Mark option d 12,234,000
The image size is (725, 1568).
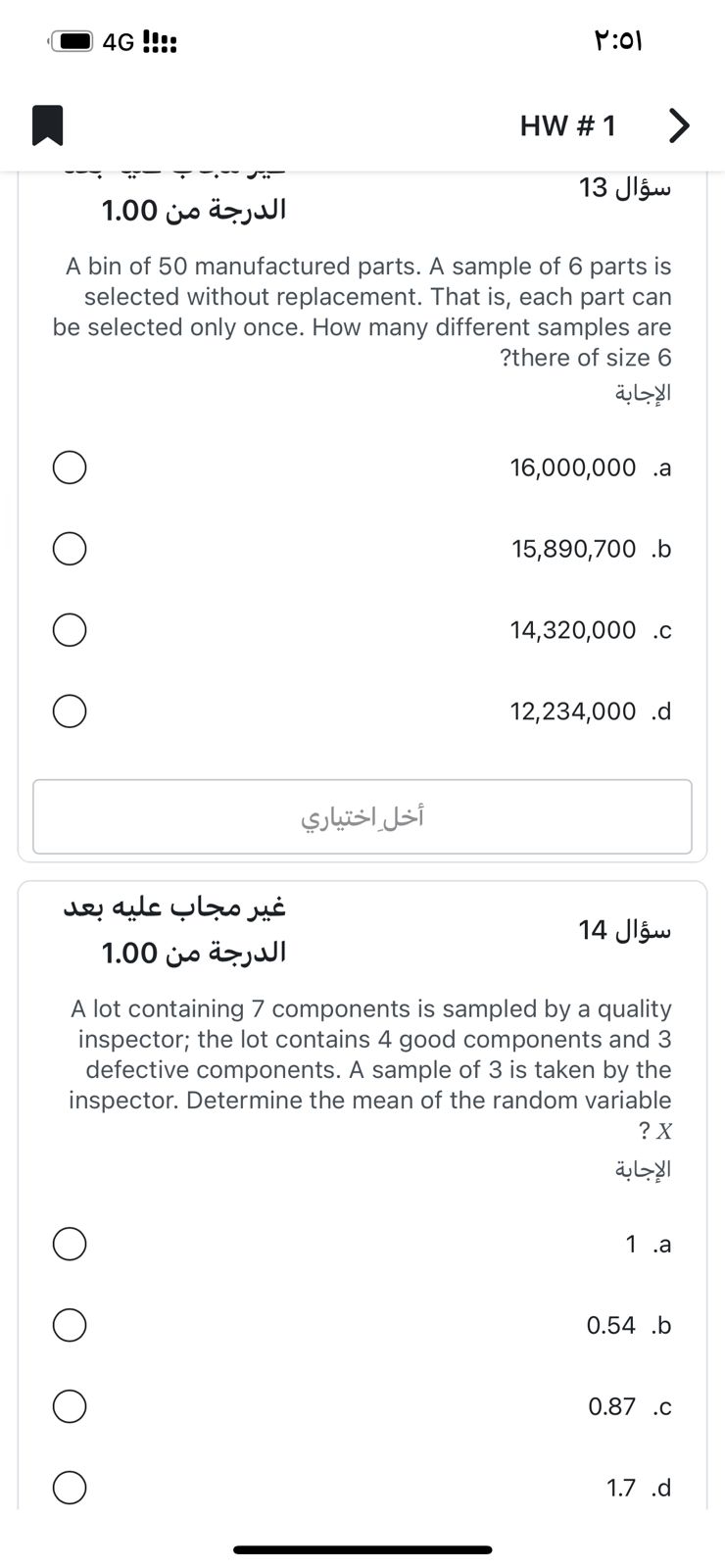click(69, 711)
